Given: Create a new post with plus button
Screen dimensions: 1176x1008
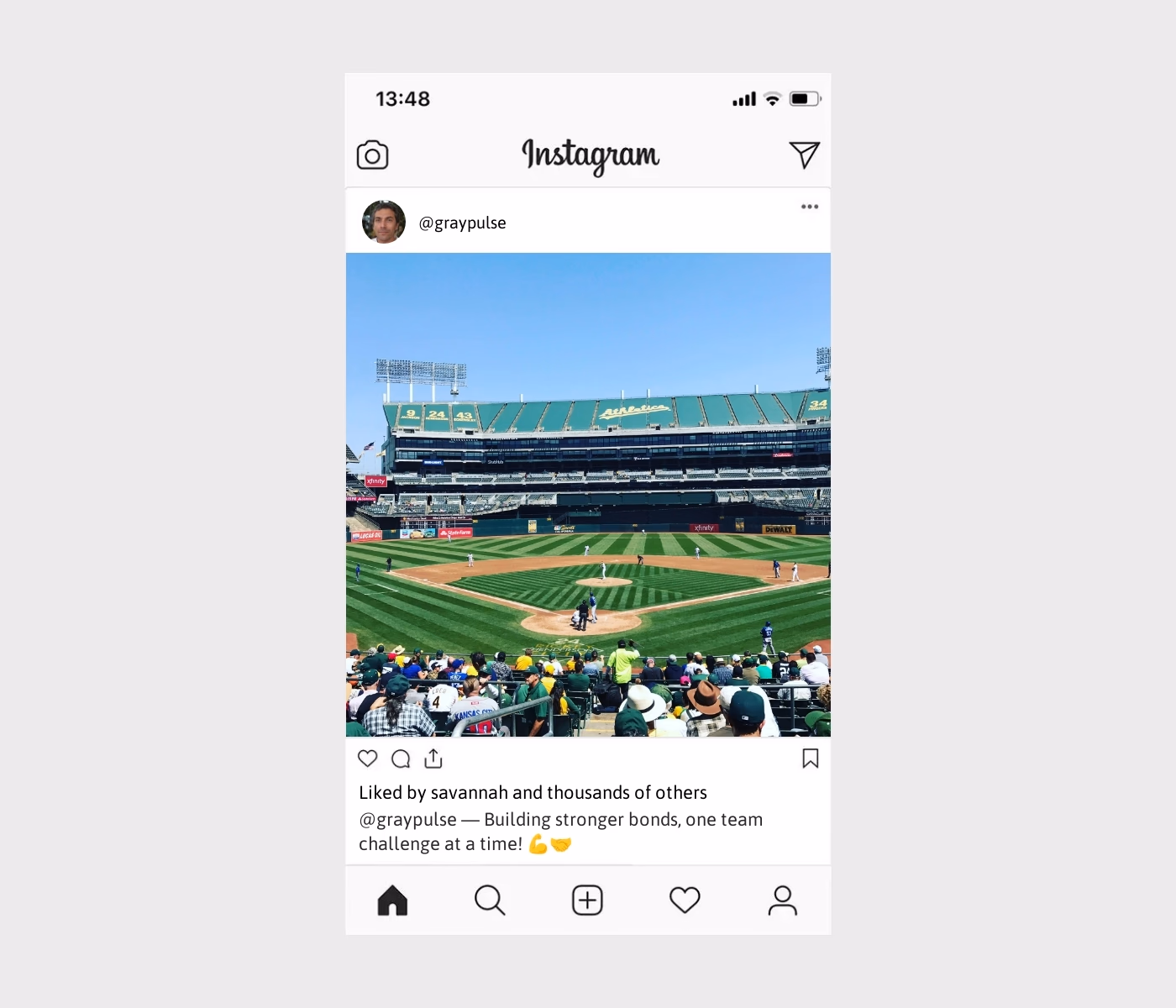Looking at the screenshot, I should point(587,900).
